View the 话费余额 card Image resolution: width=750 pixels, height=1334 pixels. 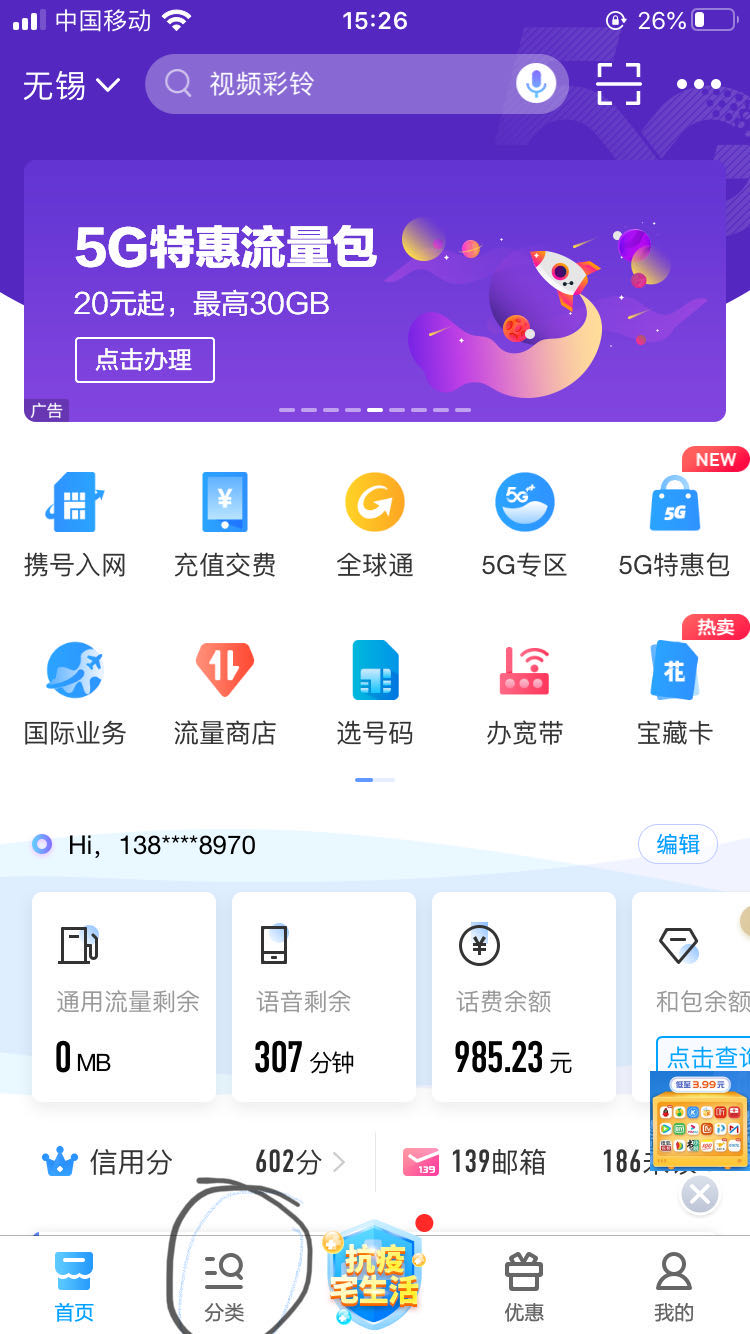[523, 997]
